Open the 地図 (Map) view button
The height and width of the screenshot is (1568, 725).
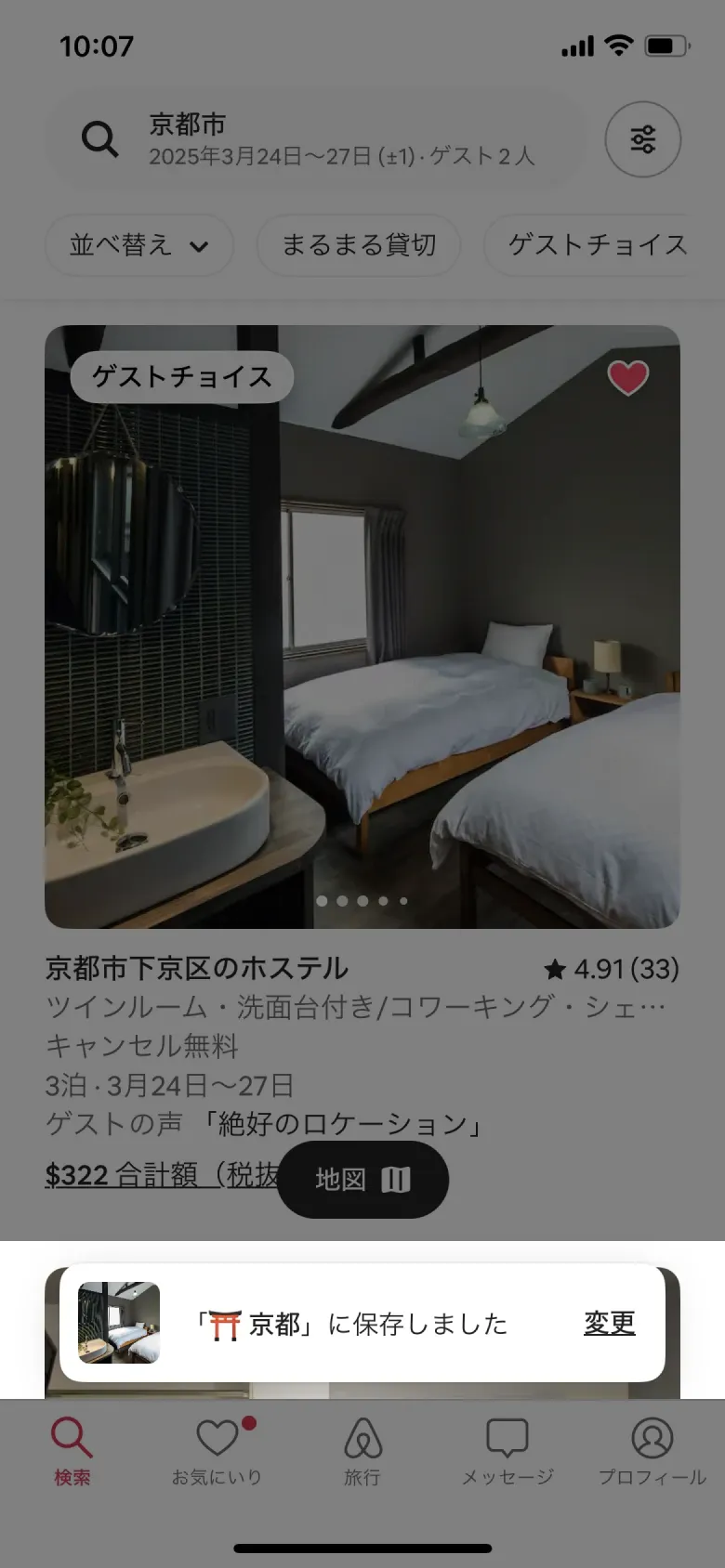point(362,1179)
